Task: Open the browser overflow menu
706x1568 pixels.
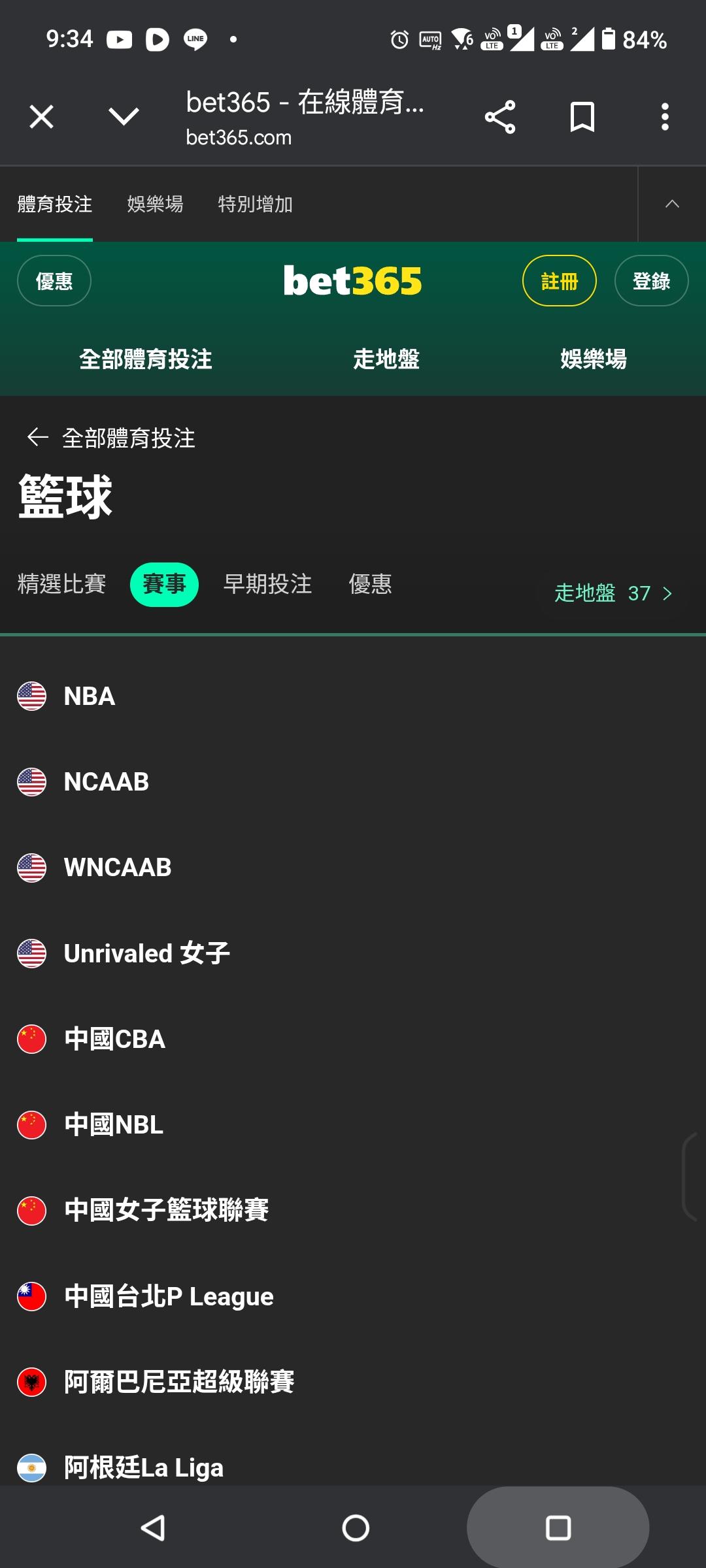Action: click(665, 118)
